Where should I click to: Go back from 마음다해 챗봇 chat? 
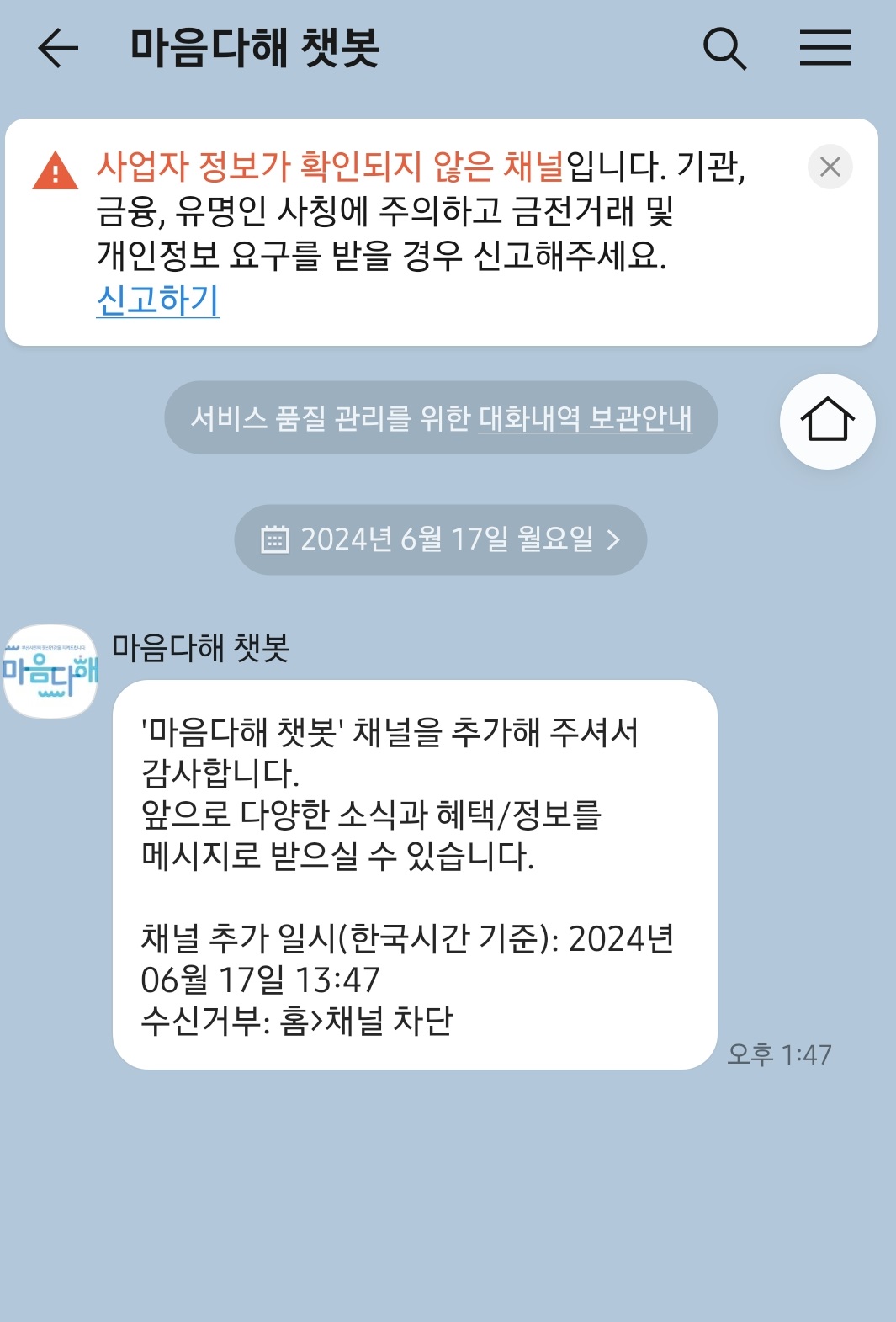point(58,48)
